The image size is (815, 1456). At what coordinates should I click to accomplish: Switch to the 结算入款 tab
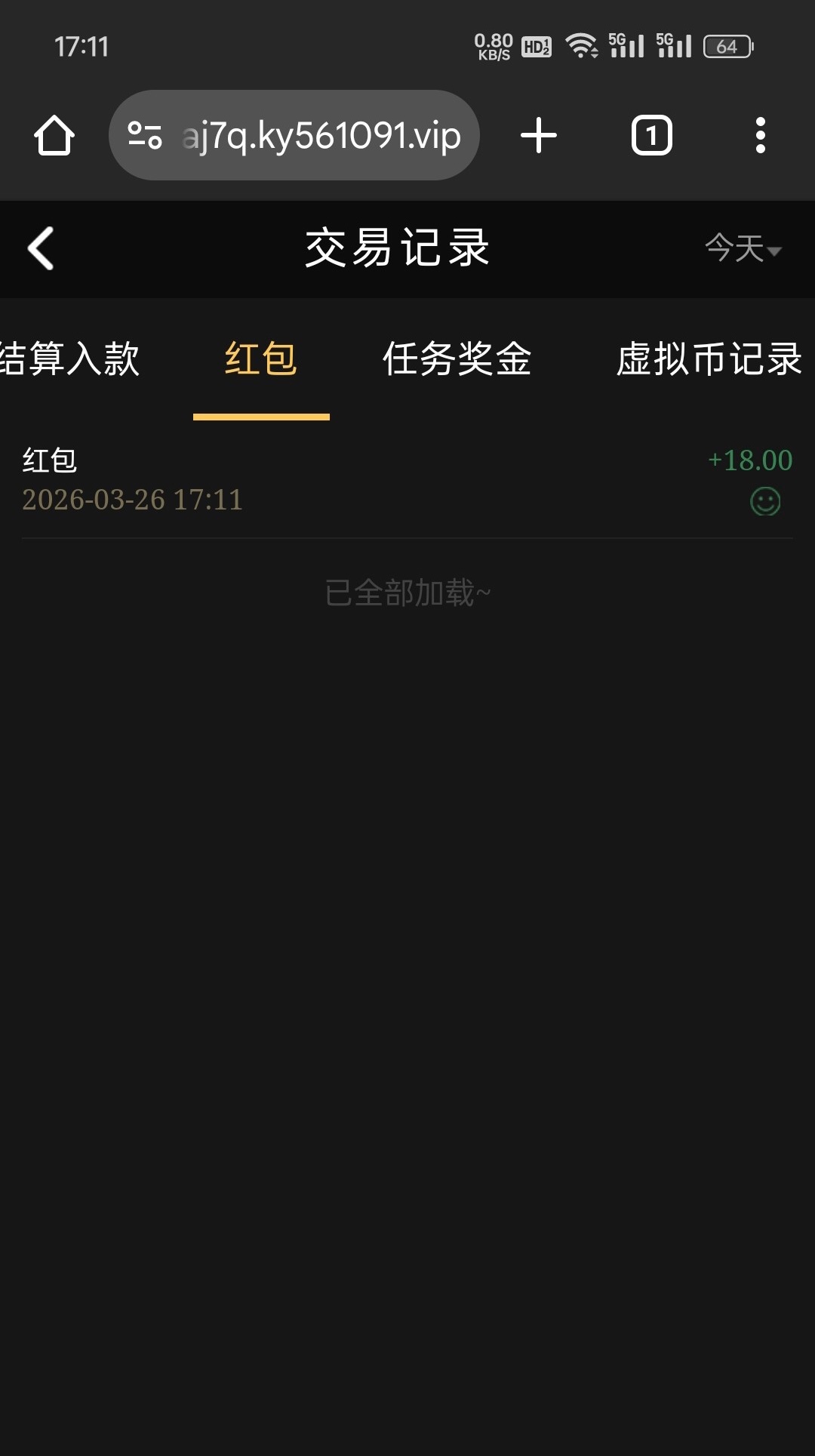pyautogui.click(x=69, y=359)
